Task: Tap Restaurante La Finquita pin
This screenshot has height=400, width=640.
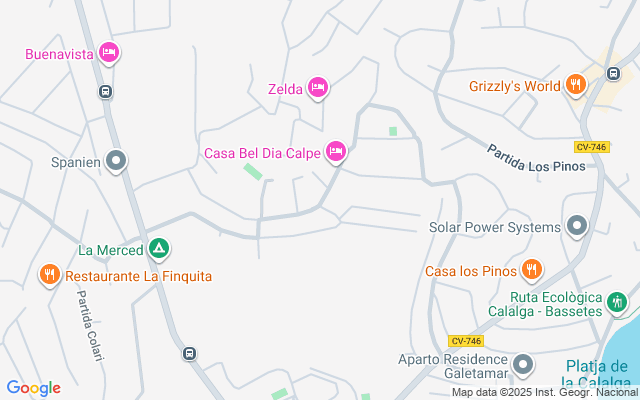Action: click(49, 274)
